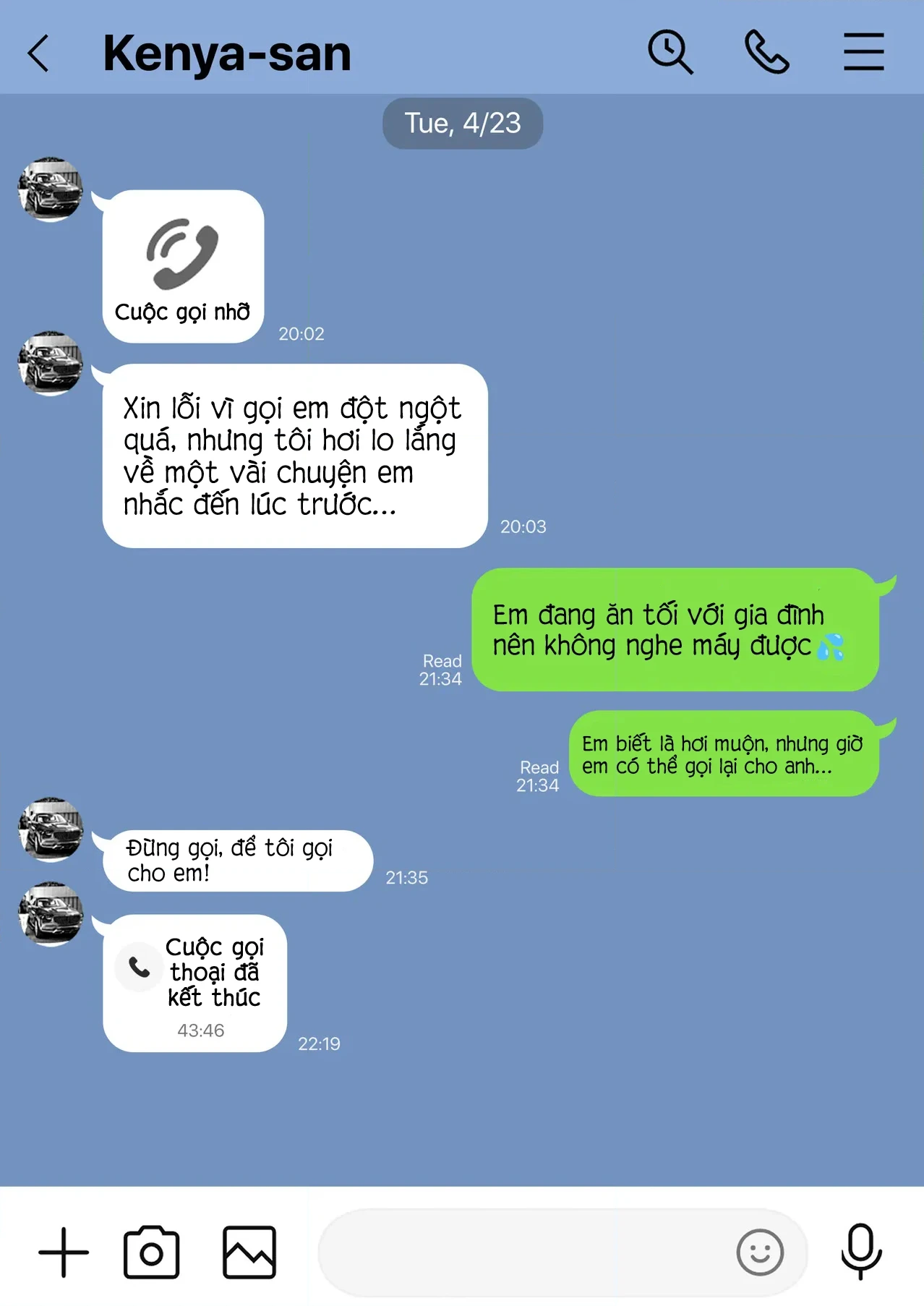Go back from Kenya-san chat
924x1306 pixels.
(39, 53)
